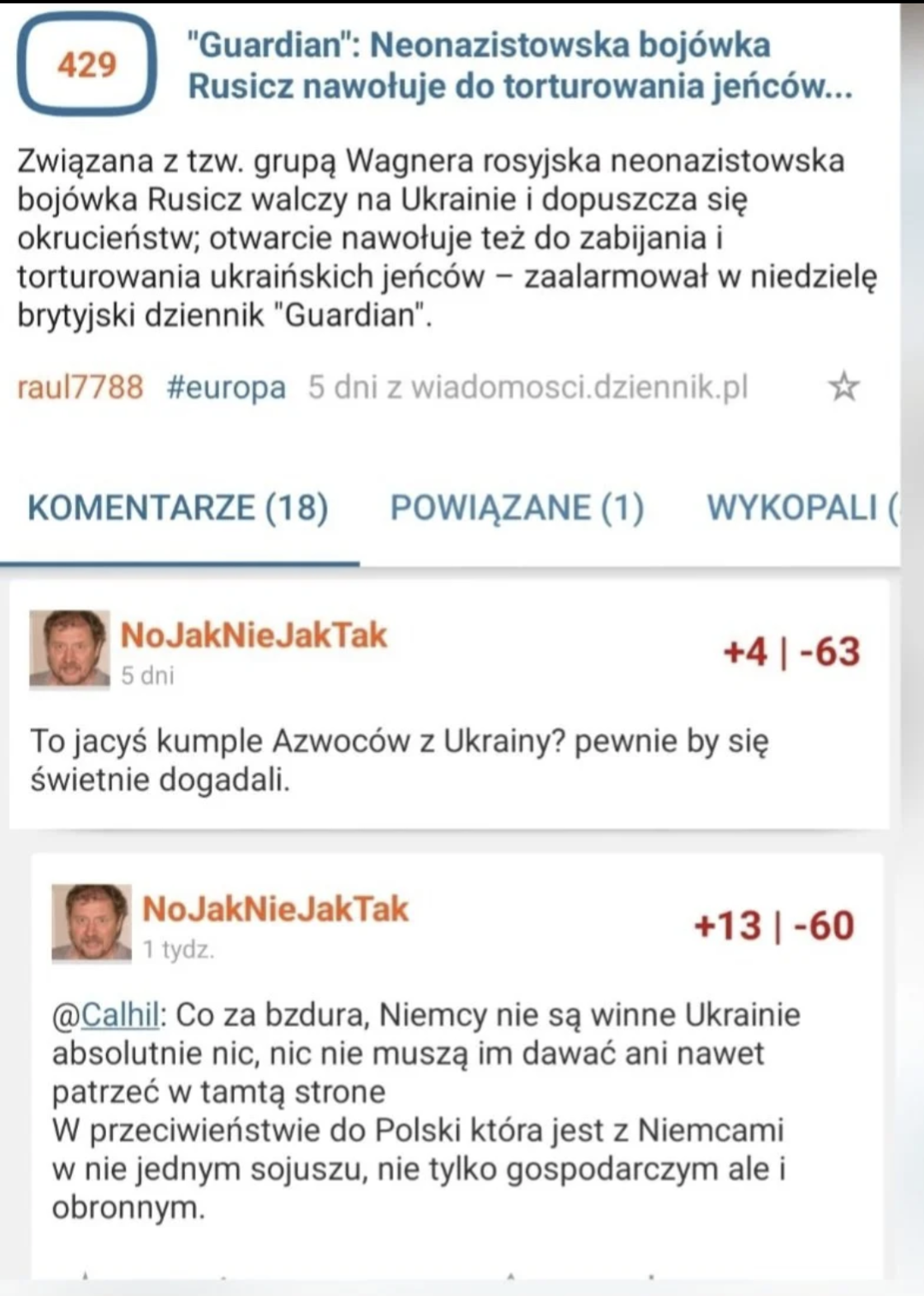Open the source wiadomosci.dziennik.pl
Viewport: 924px width, 1296px height.
pos(579,387)
